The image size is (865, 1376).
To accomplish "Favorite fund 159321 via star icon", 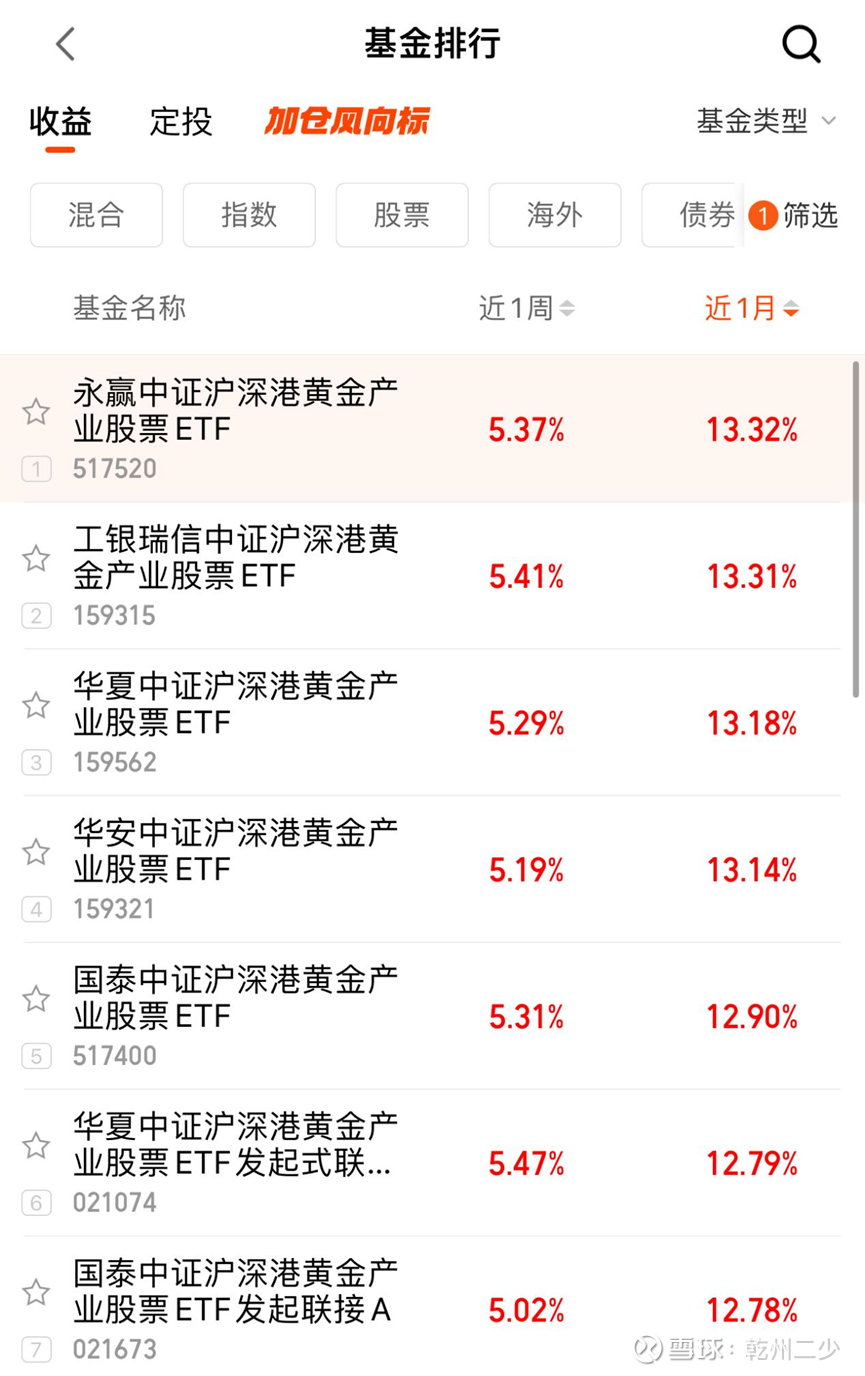I will point(36,851).
